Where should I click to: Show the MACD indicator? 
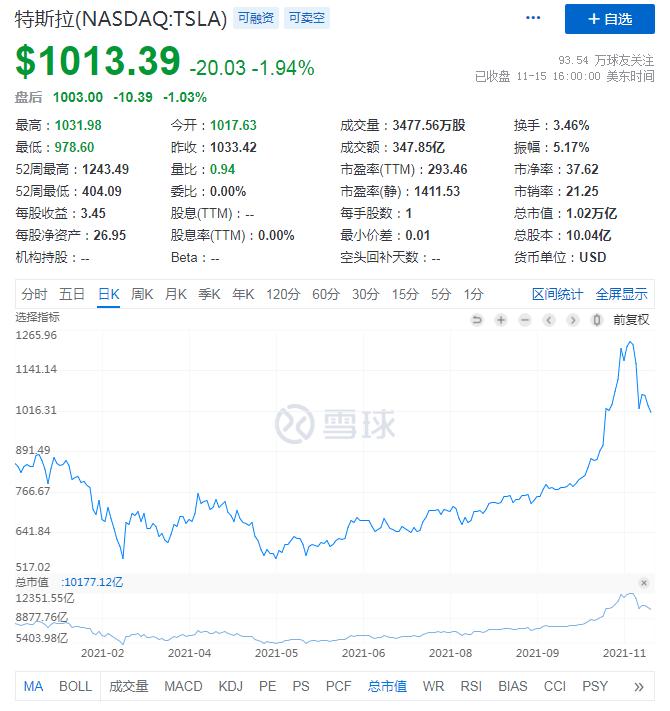coord(183,686)
